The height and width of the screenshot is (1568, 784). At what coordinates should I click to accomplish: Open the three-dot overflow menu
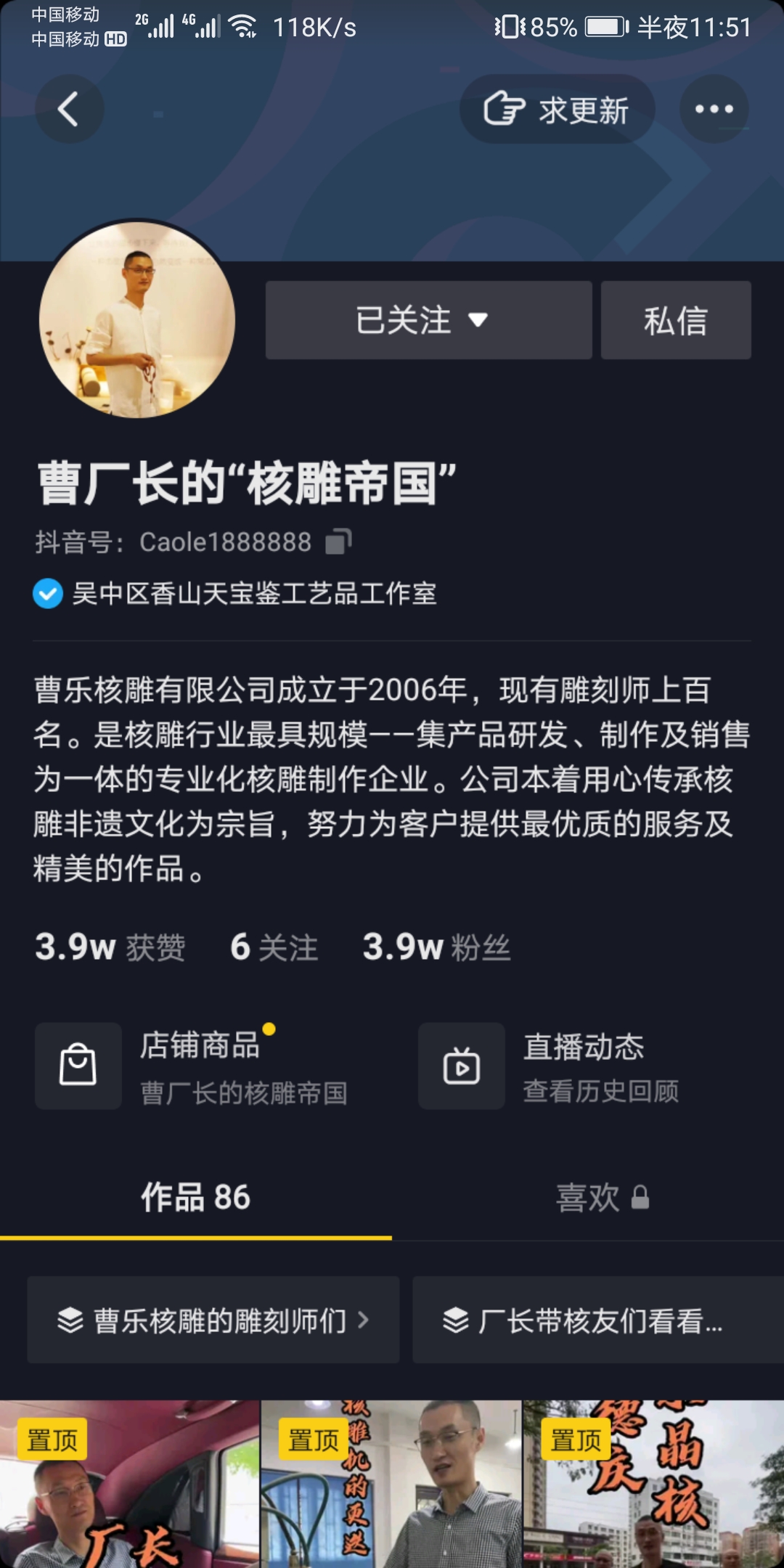714,110
